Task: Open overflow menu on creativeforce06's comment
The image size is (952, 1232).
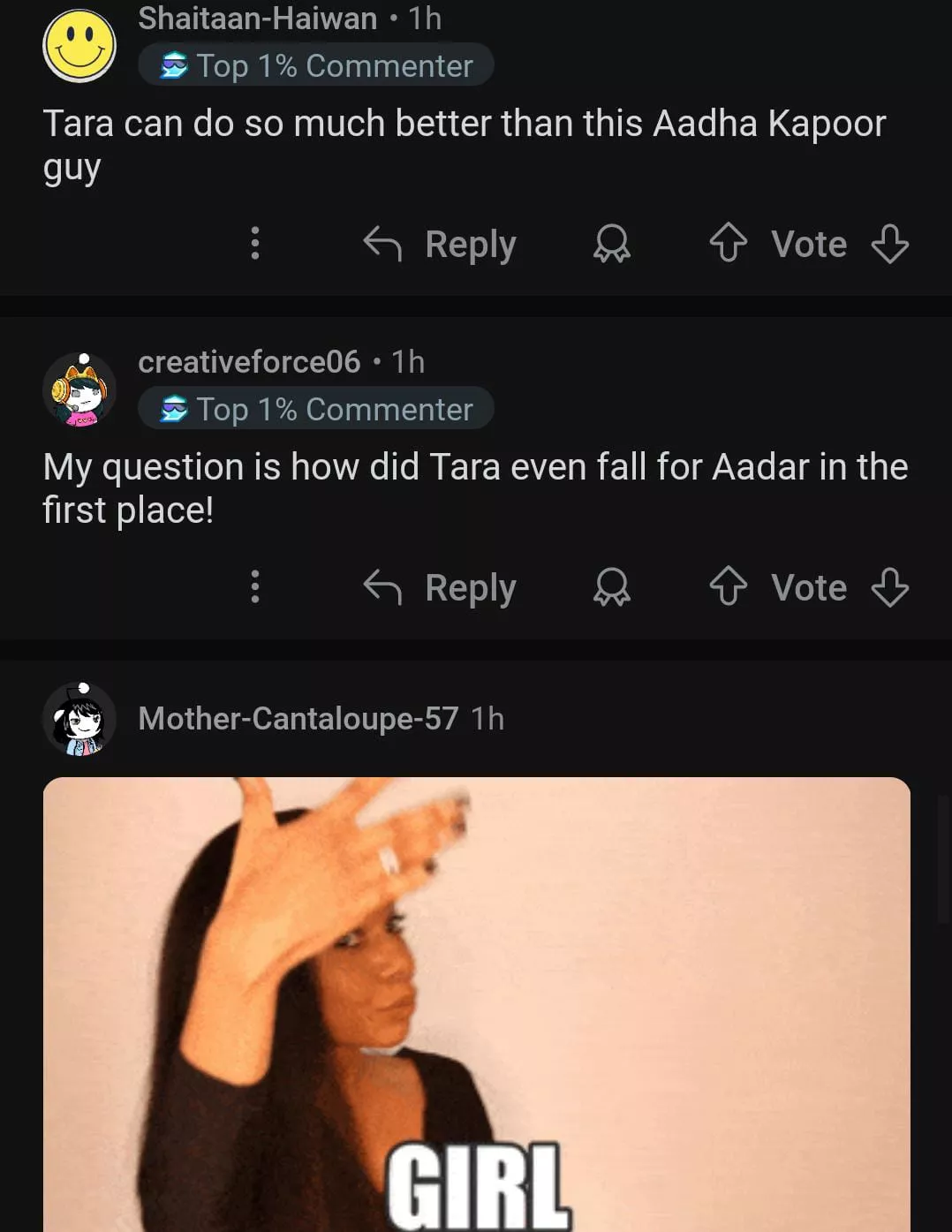Action: 255,587
